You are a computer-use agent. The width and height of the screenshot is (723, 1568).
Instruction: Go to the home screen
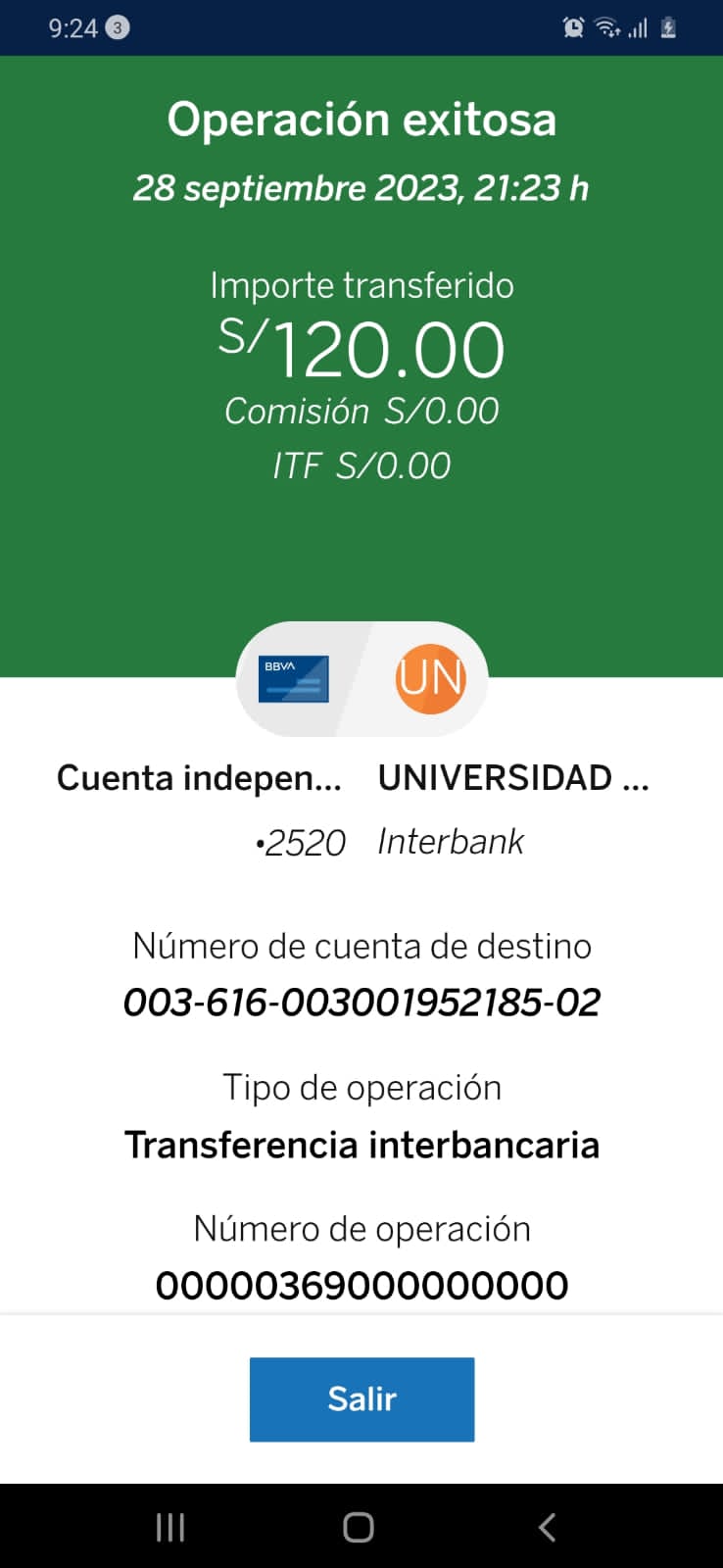point(359,1527)
